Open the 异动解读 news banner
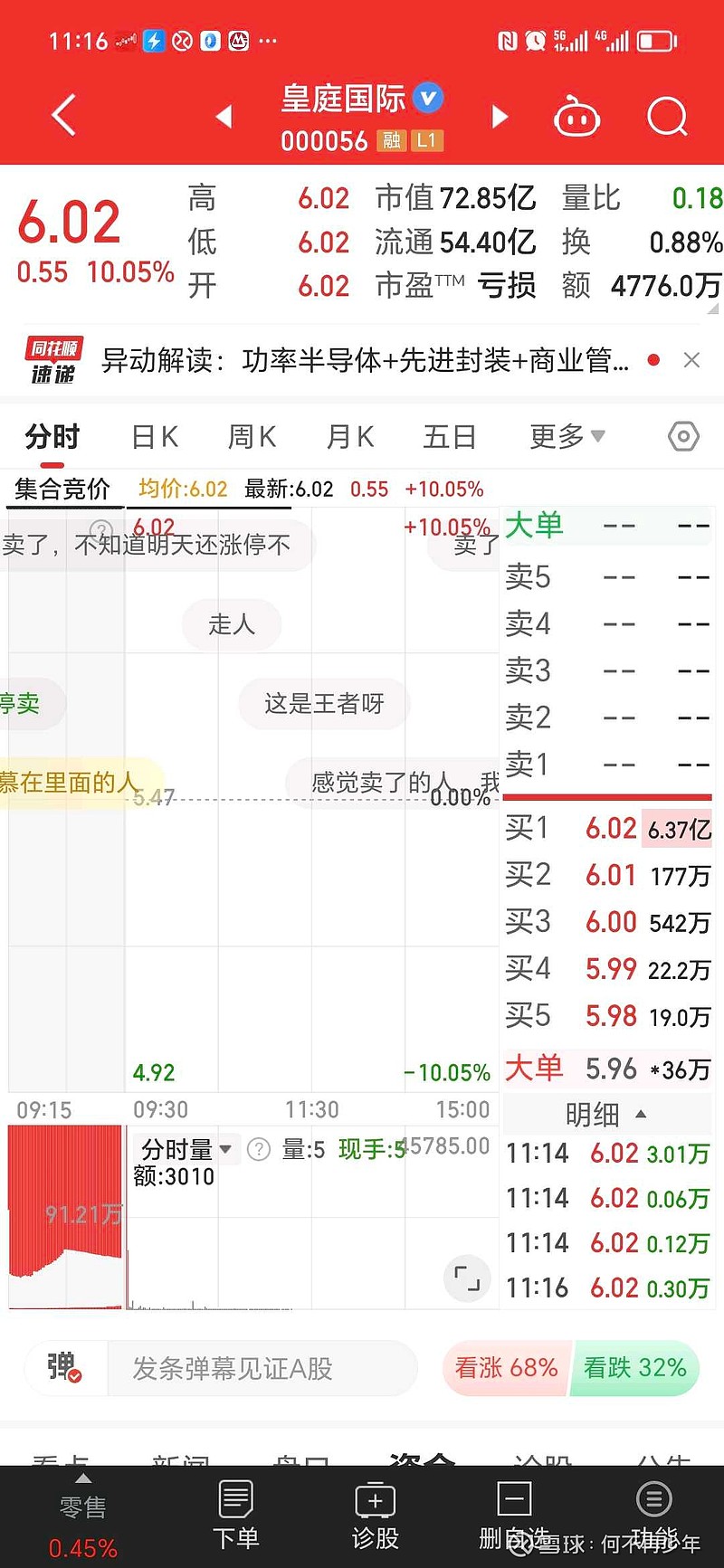The width and height of the screenshot is (724, 1568). coord(365,360)
